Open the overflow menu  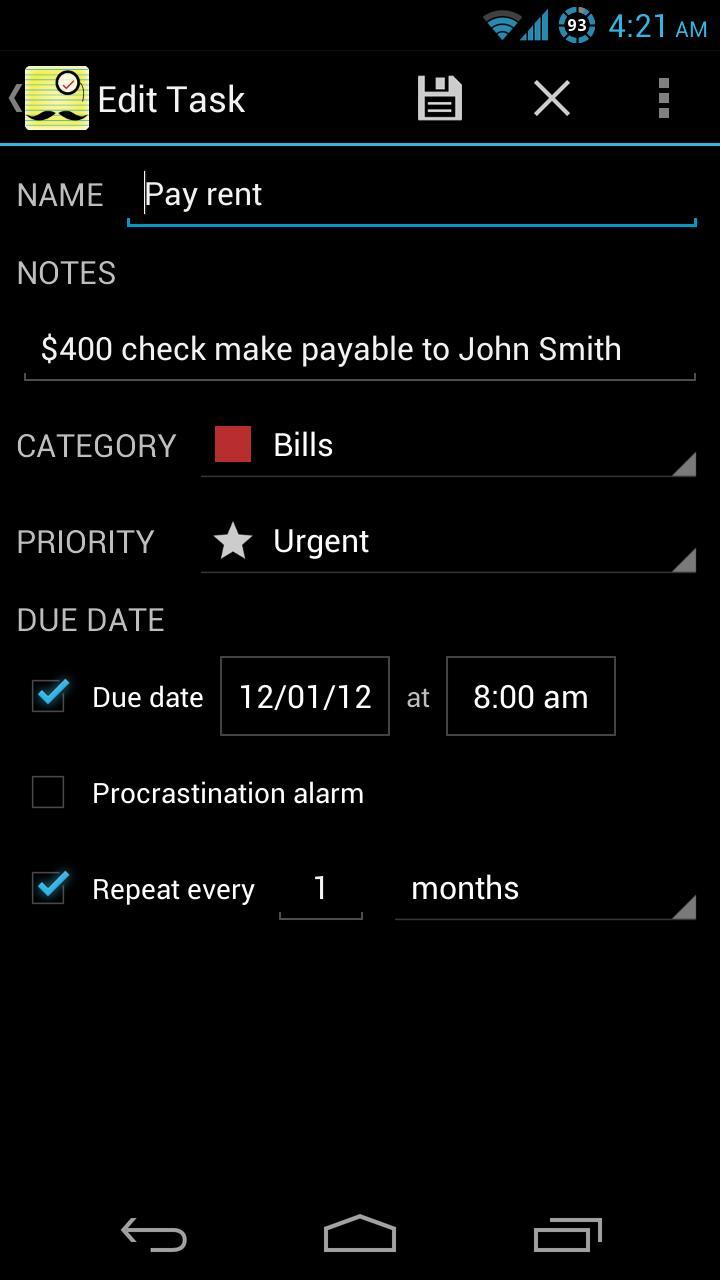click(663, 99)
